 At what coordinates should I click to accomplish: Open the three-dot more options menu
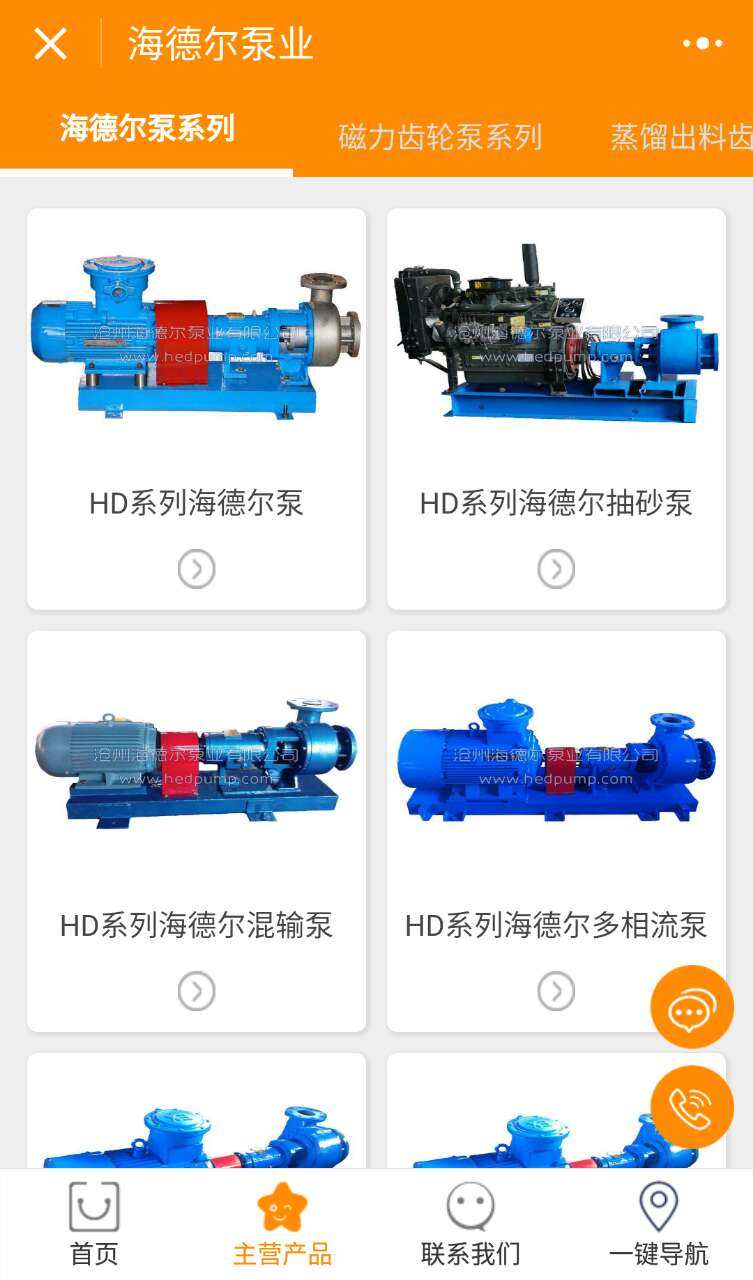[702, 44]
